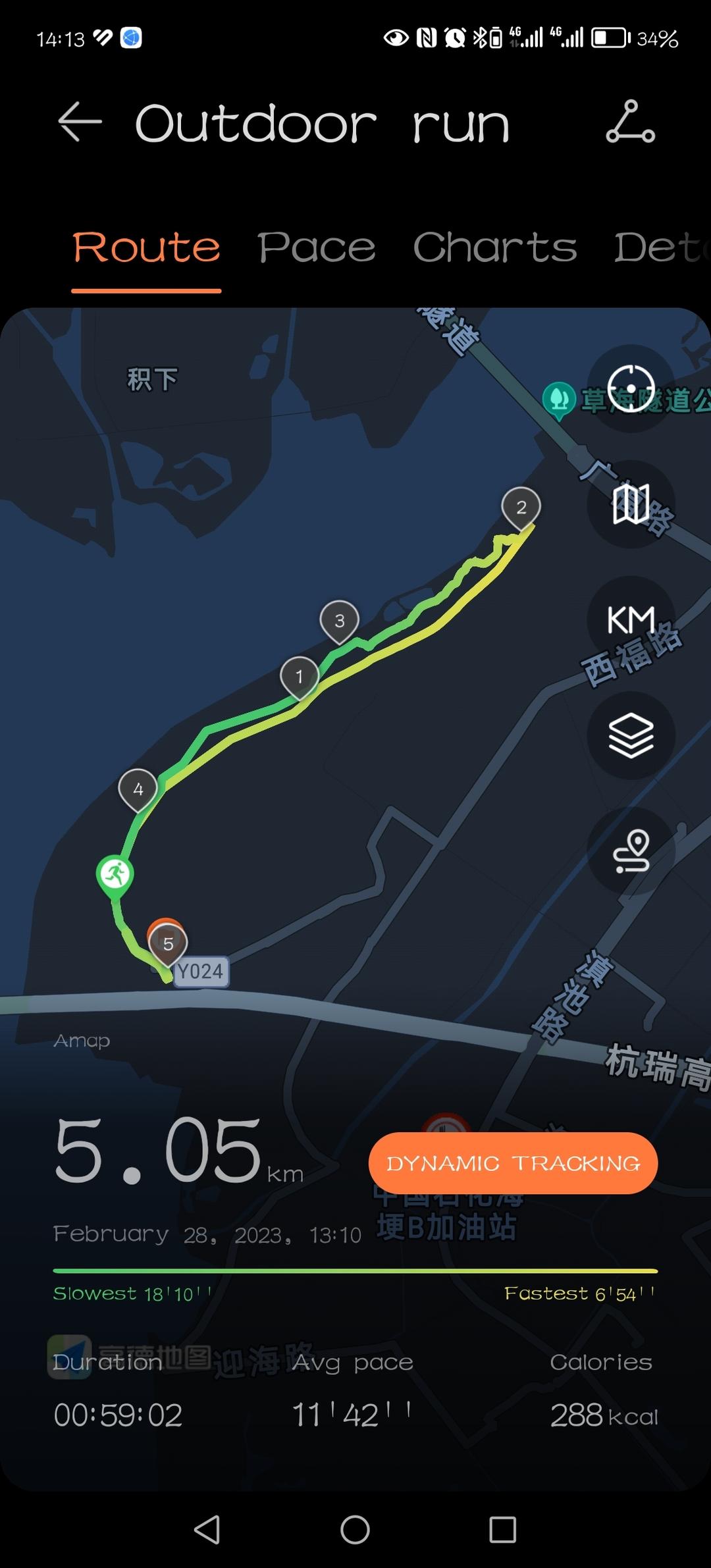The height and width of the screenshot is (1568, 711).
Task: Tap the kilometer 2 marker on route
Action: pos(521,508)
